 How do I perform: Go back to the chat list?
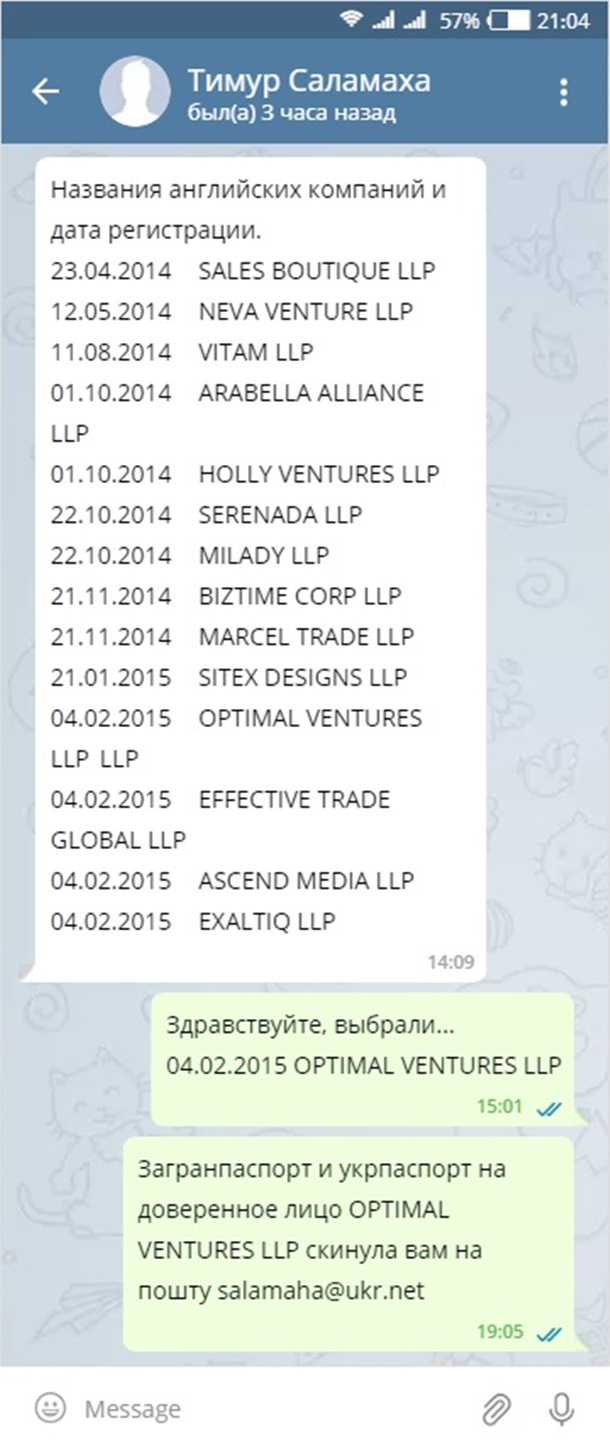pos(45,92)
